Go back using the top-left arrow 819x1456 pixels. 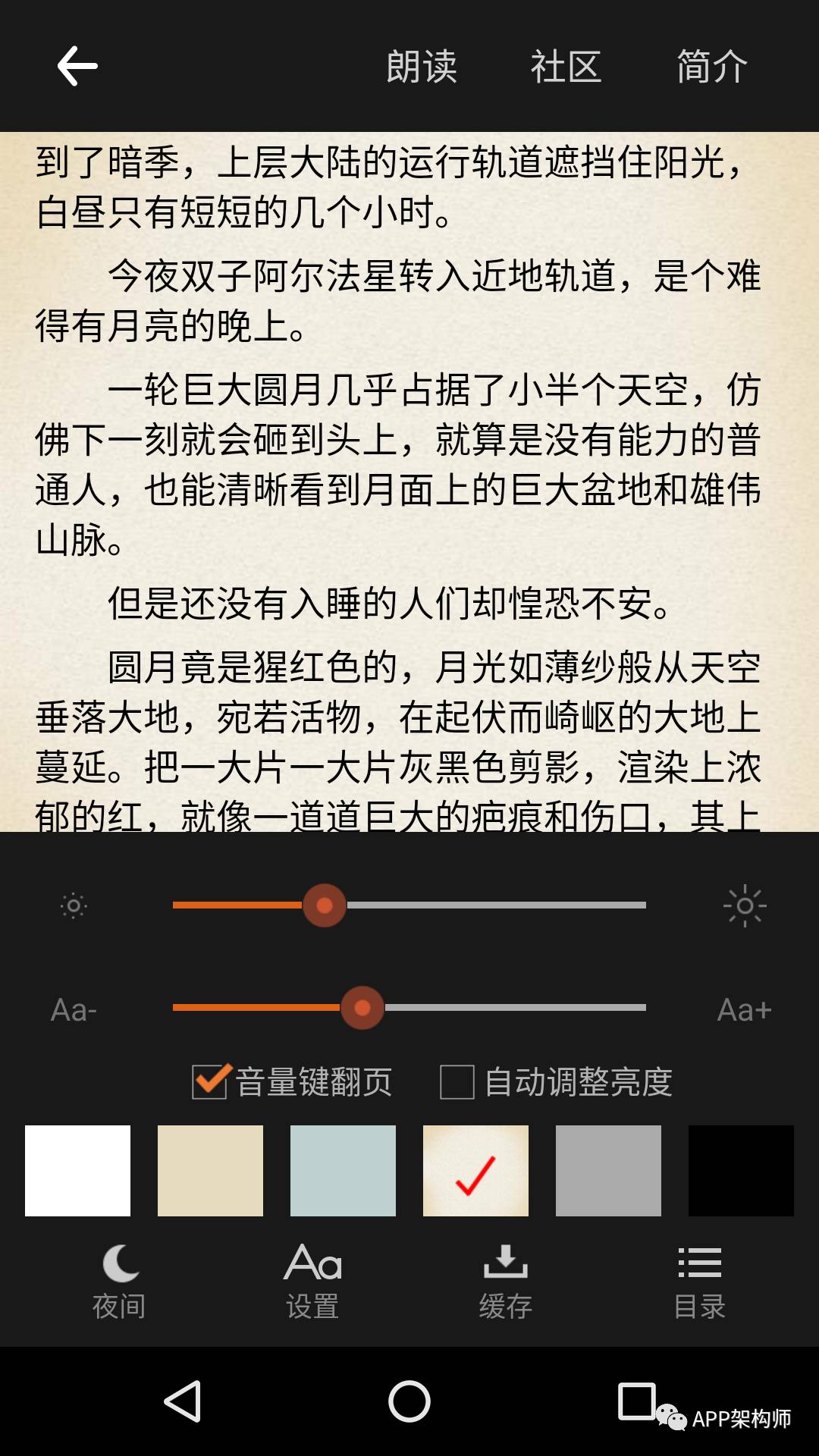[77, 66]
